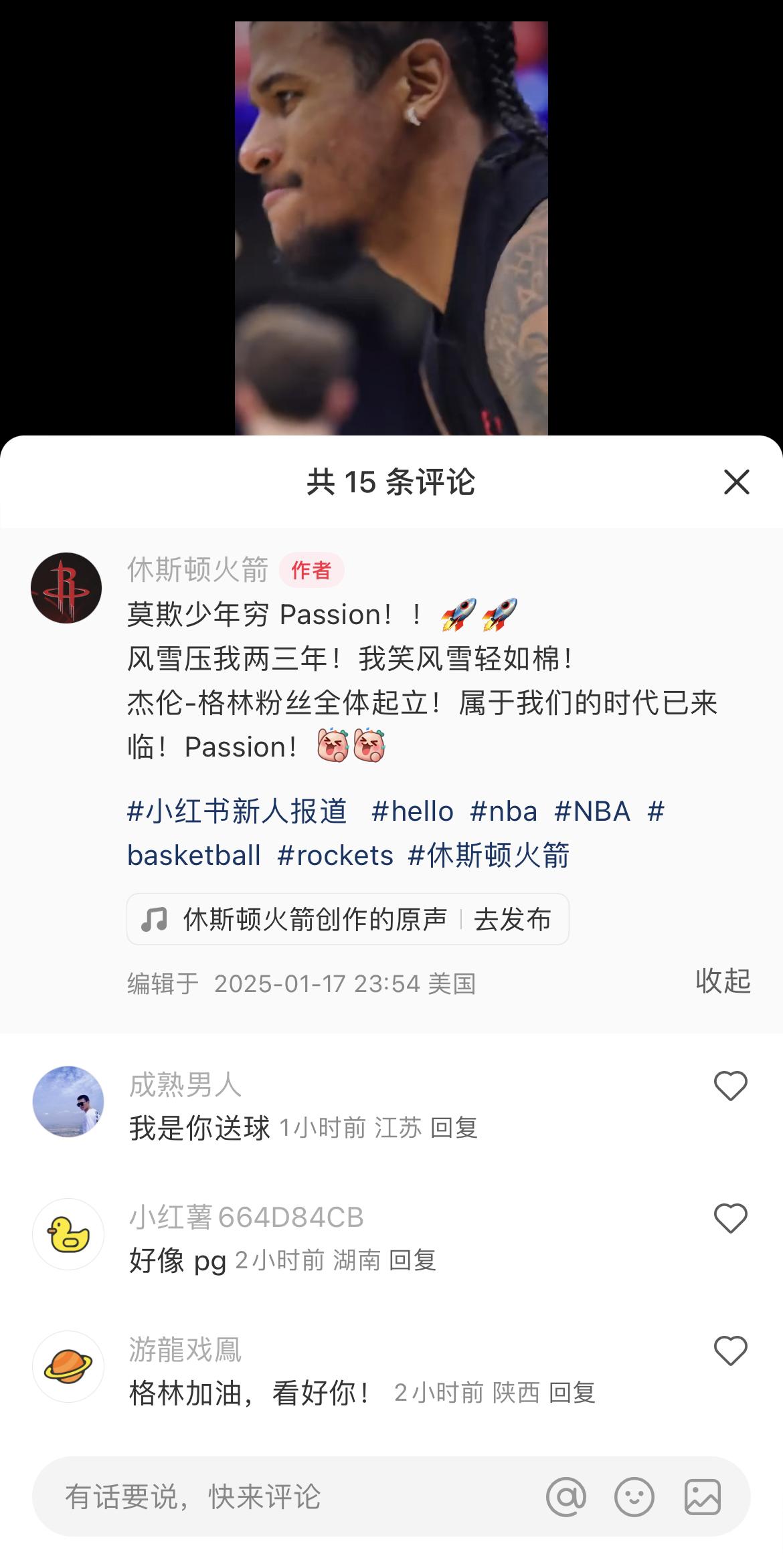Open the #休斯顿火箭 hashtag
Image resolution: width=783 pixels, height=1568 pixels.
489,856
